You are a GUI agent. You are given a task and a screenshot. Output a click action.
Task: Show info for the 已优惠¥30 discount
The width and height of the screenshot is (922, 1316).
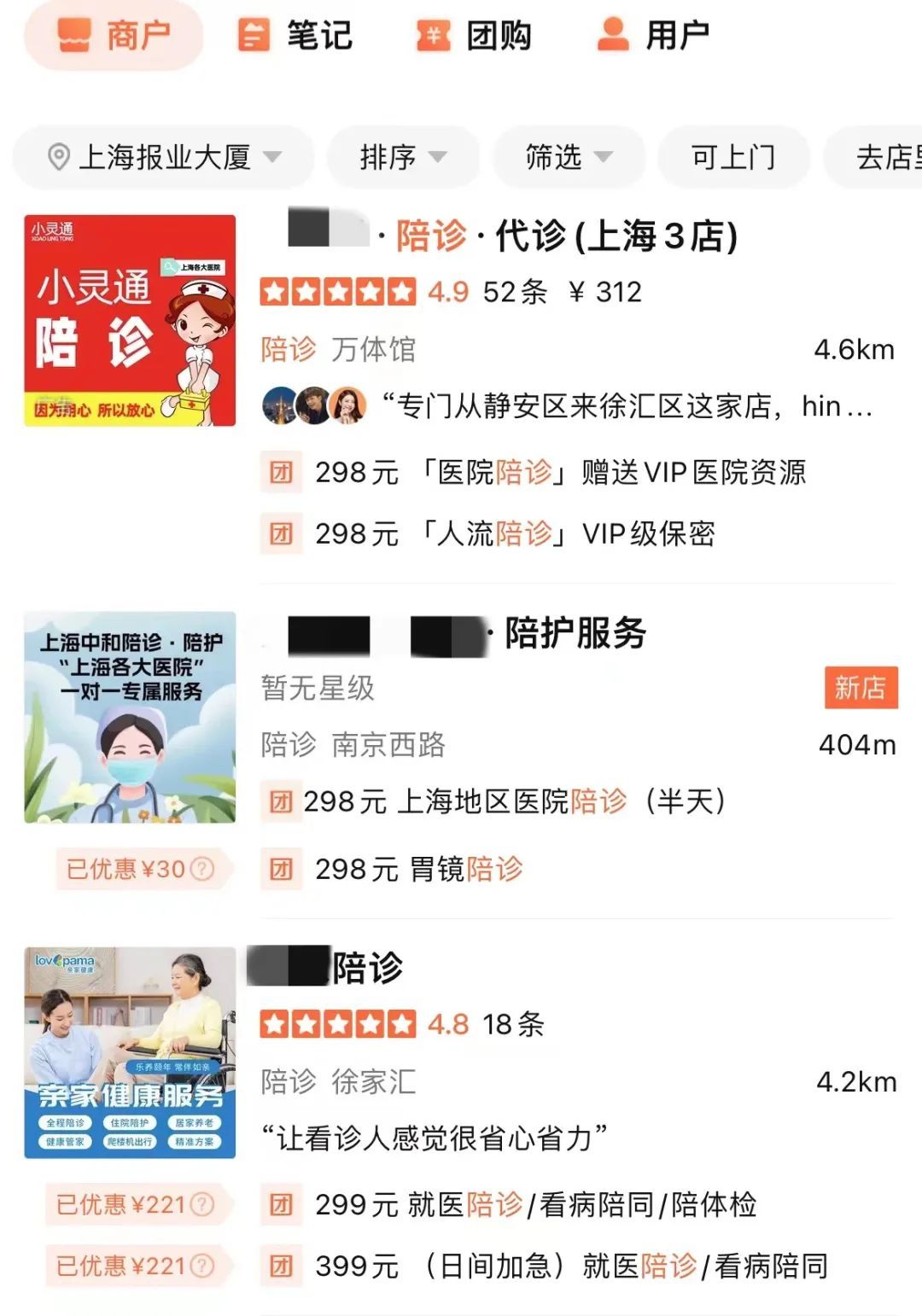(x=202, y=869)
